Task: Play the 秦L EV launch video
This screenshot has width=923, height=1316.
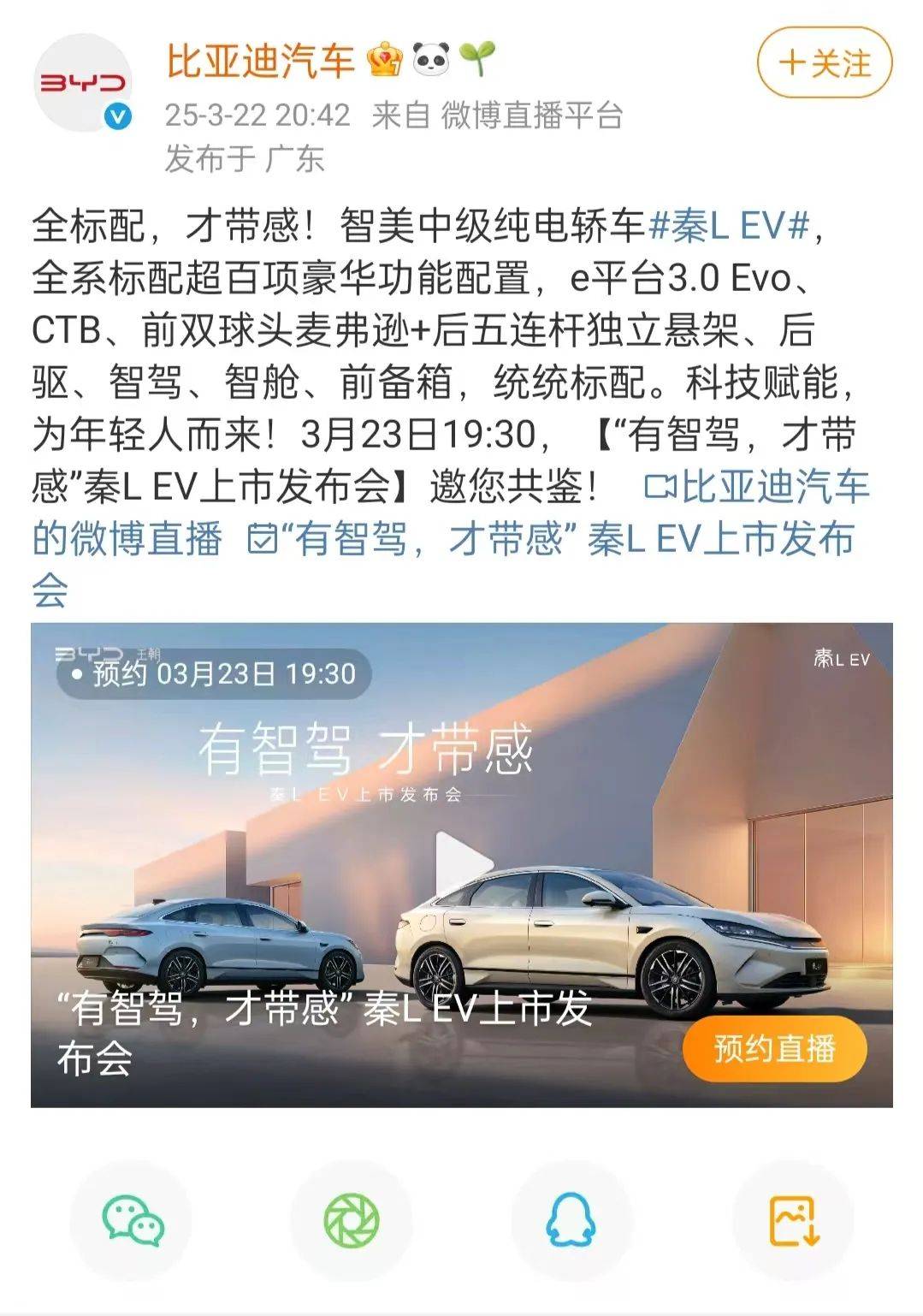Action: pos(462,864)
